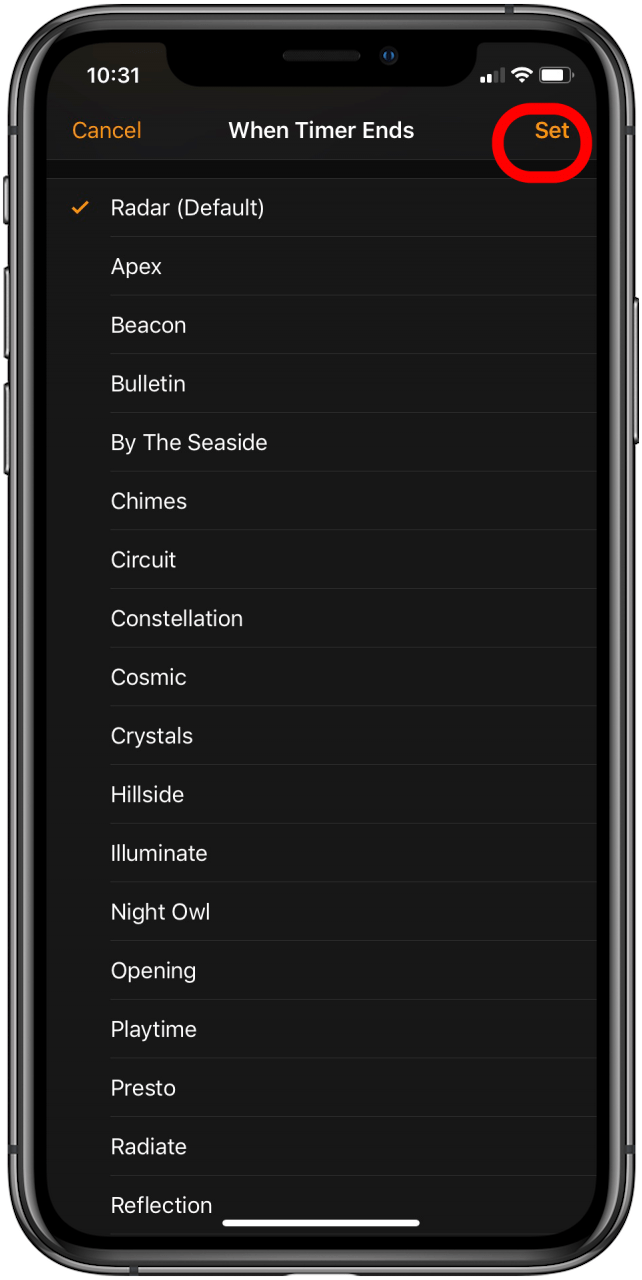Select Beacon as the ending sound
642x1280 pixels.
coord(148,326)
